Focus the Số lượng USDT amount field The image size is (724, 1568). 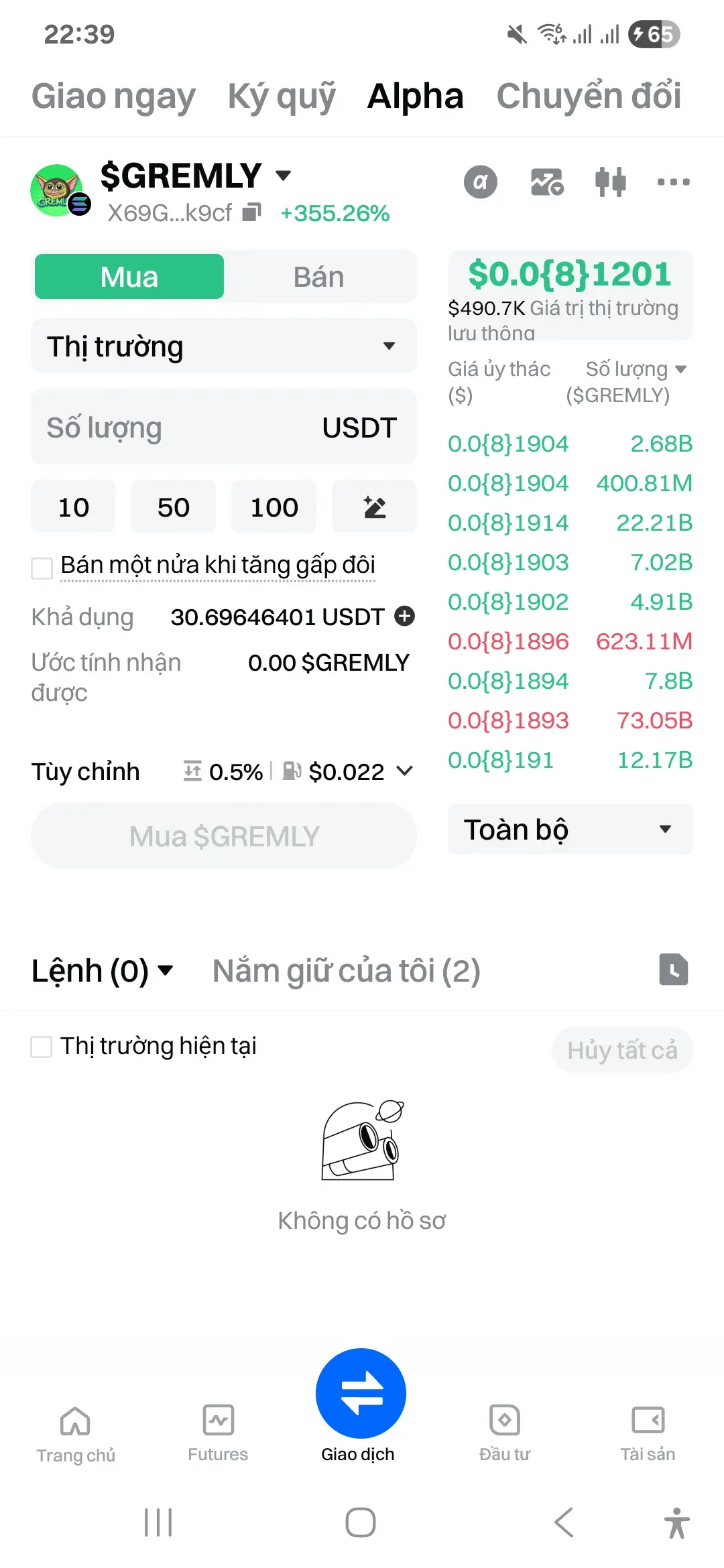coord(174,428)
